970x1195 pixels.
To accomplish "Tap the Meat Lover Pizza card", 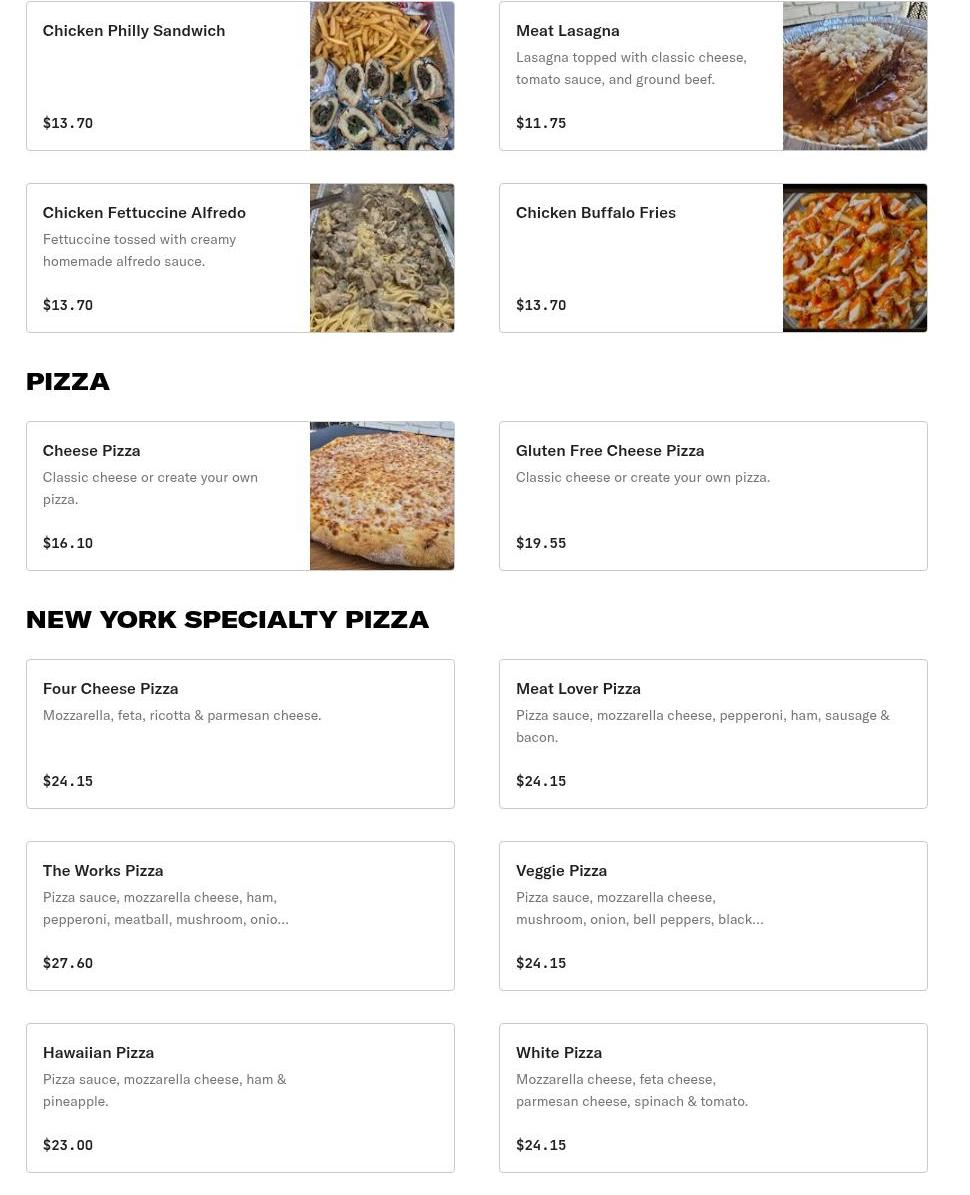I will (x=713, y=734).
